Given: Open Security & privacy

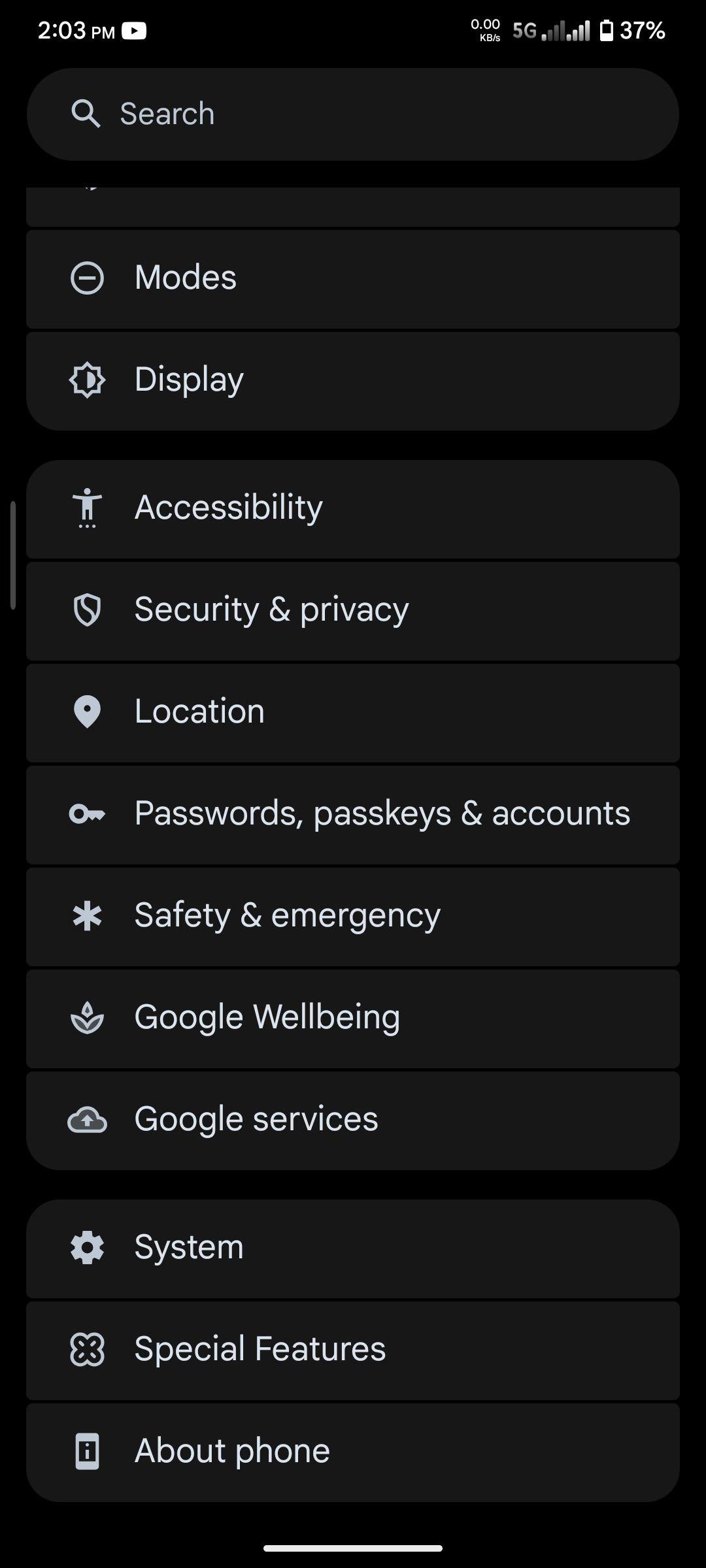Looking at the screenshot, I should tap(353, 611).
